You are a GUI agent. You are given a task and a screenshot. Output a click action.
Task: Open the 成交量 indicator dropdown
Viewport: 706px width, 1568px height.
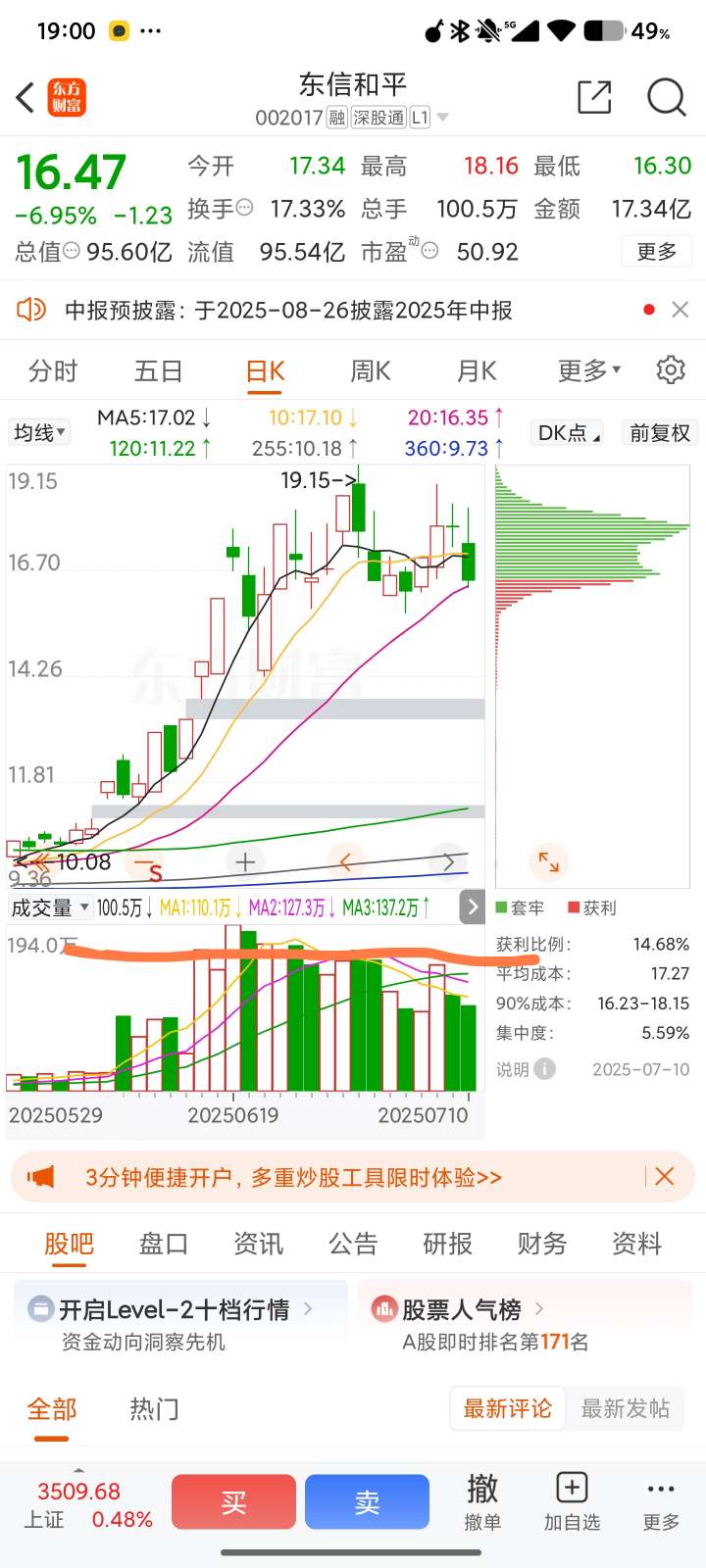pos(50,907)
